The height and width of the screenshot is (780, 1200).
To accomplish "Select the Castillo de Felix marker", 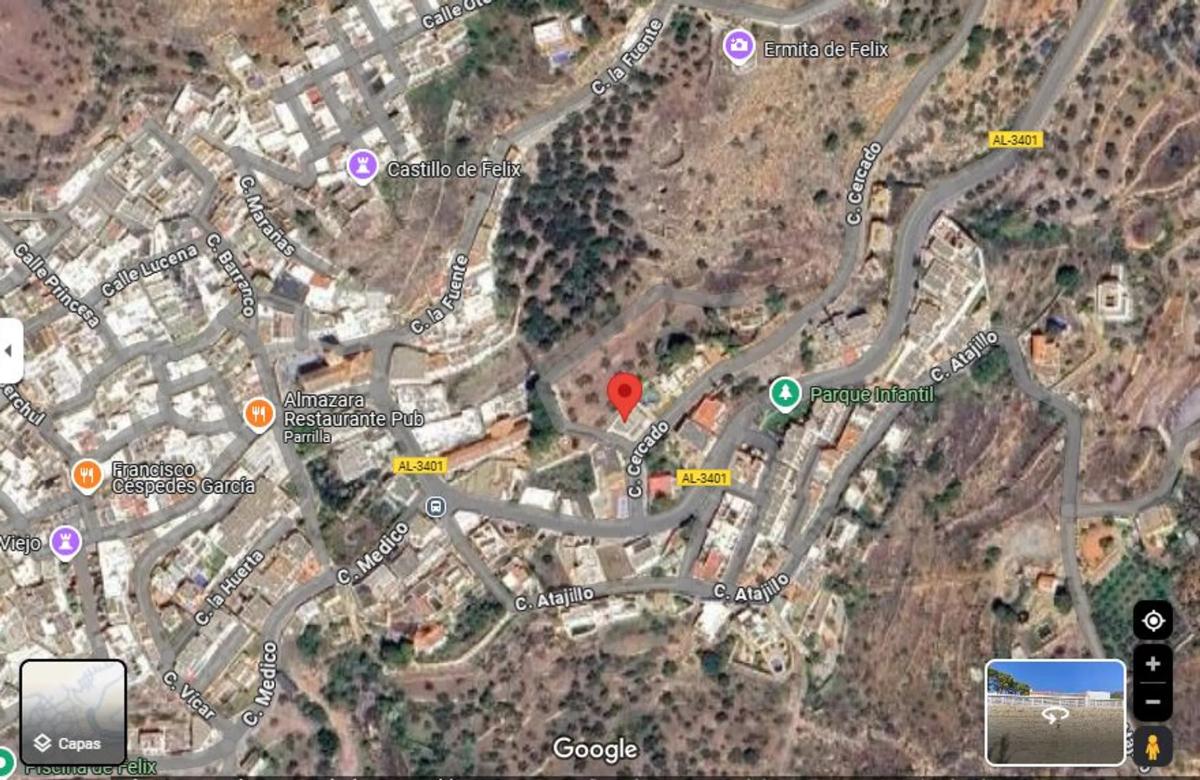I will (x=362, y=165).
